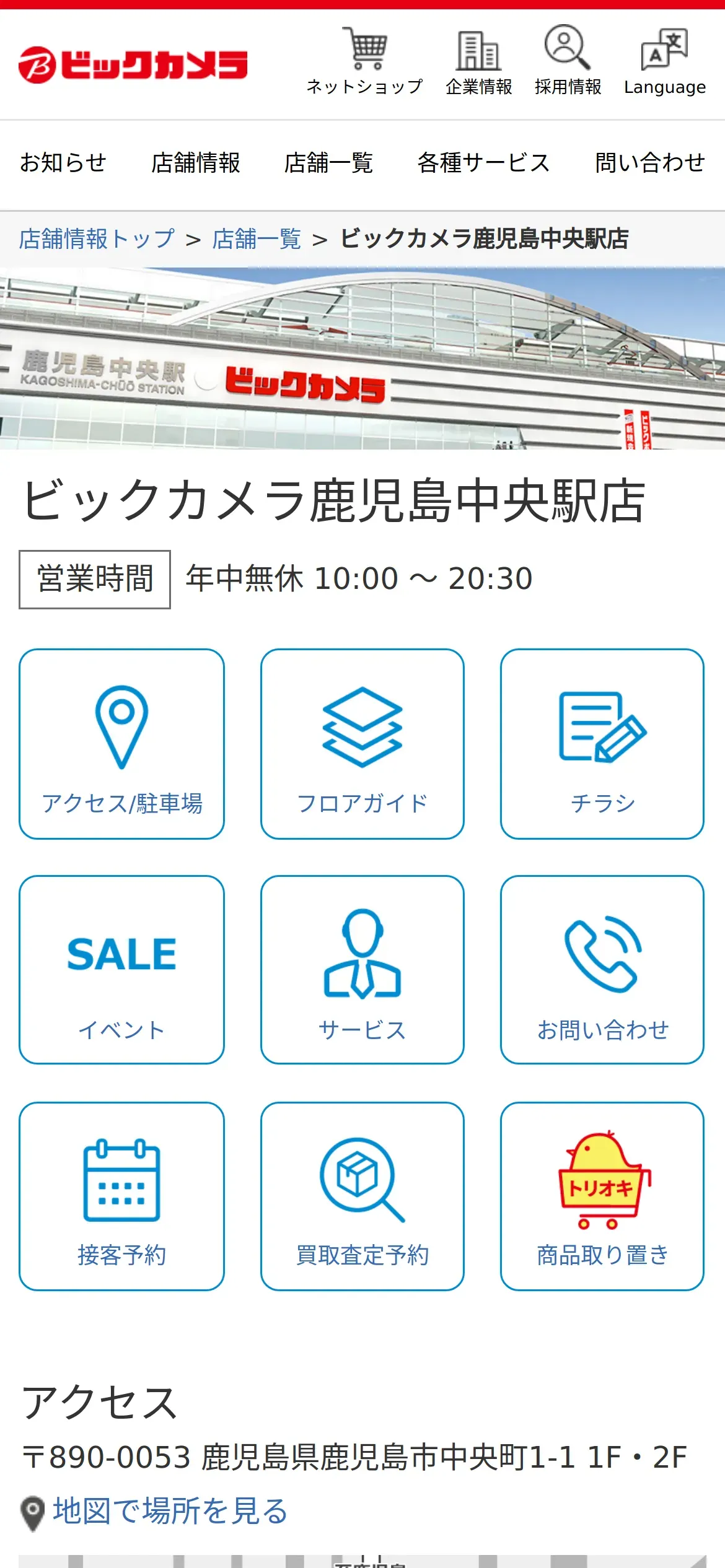725x1568 pixels.
Task: Open the 各種サービス menu
Action: coord(483,163)
